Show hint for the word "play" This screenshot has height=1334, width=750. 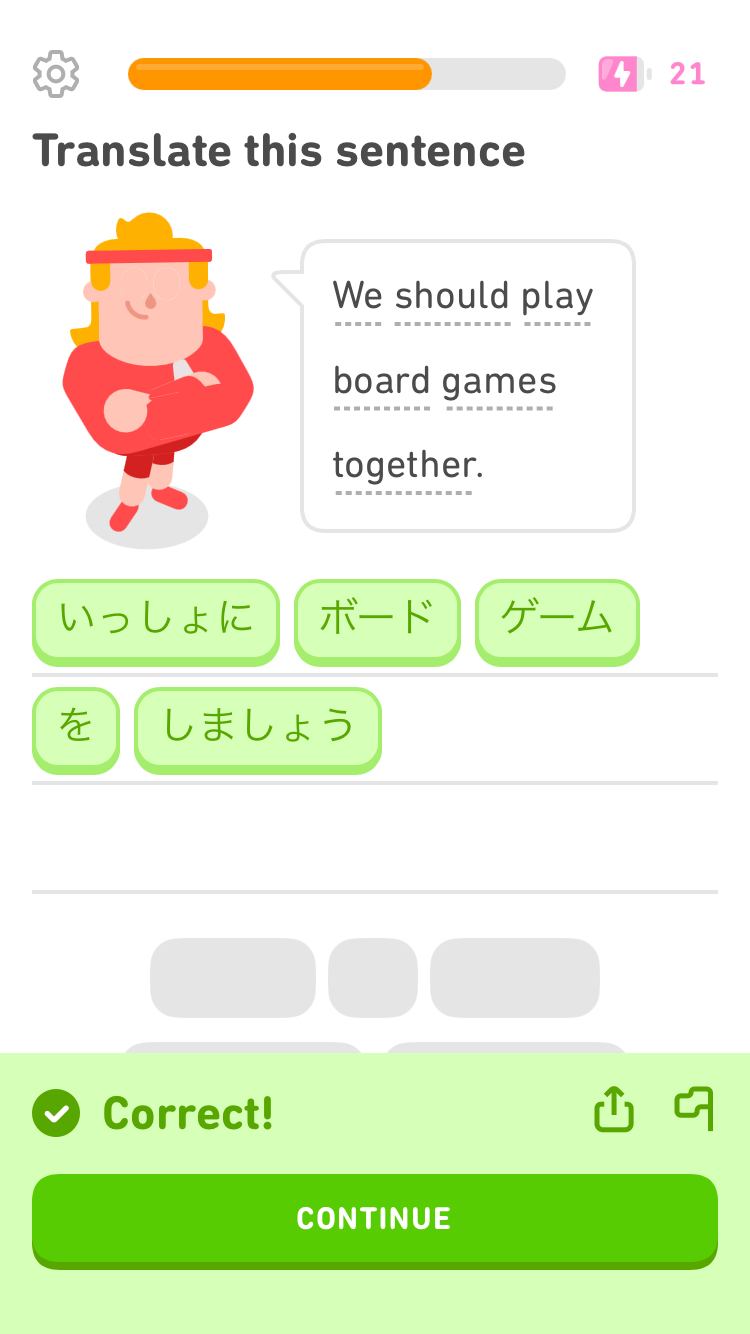pyautogui.click(x=557, y=297)
